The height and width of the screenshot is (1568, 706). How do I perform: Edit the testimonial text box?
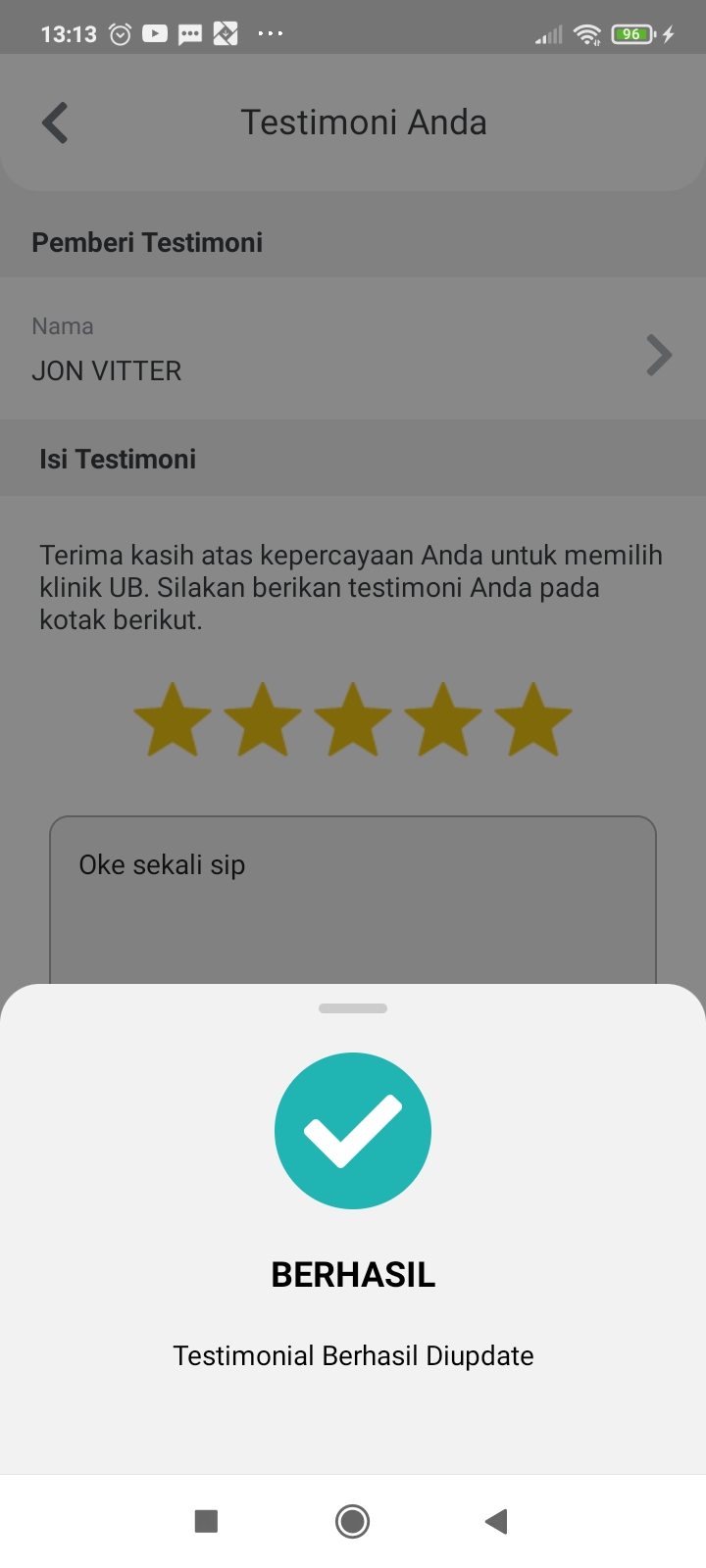click(x=353, y=900)
